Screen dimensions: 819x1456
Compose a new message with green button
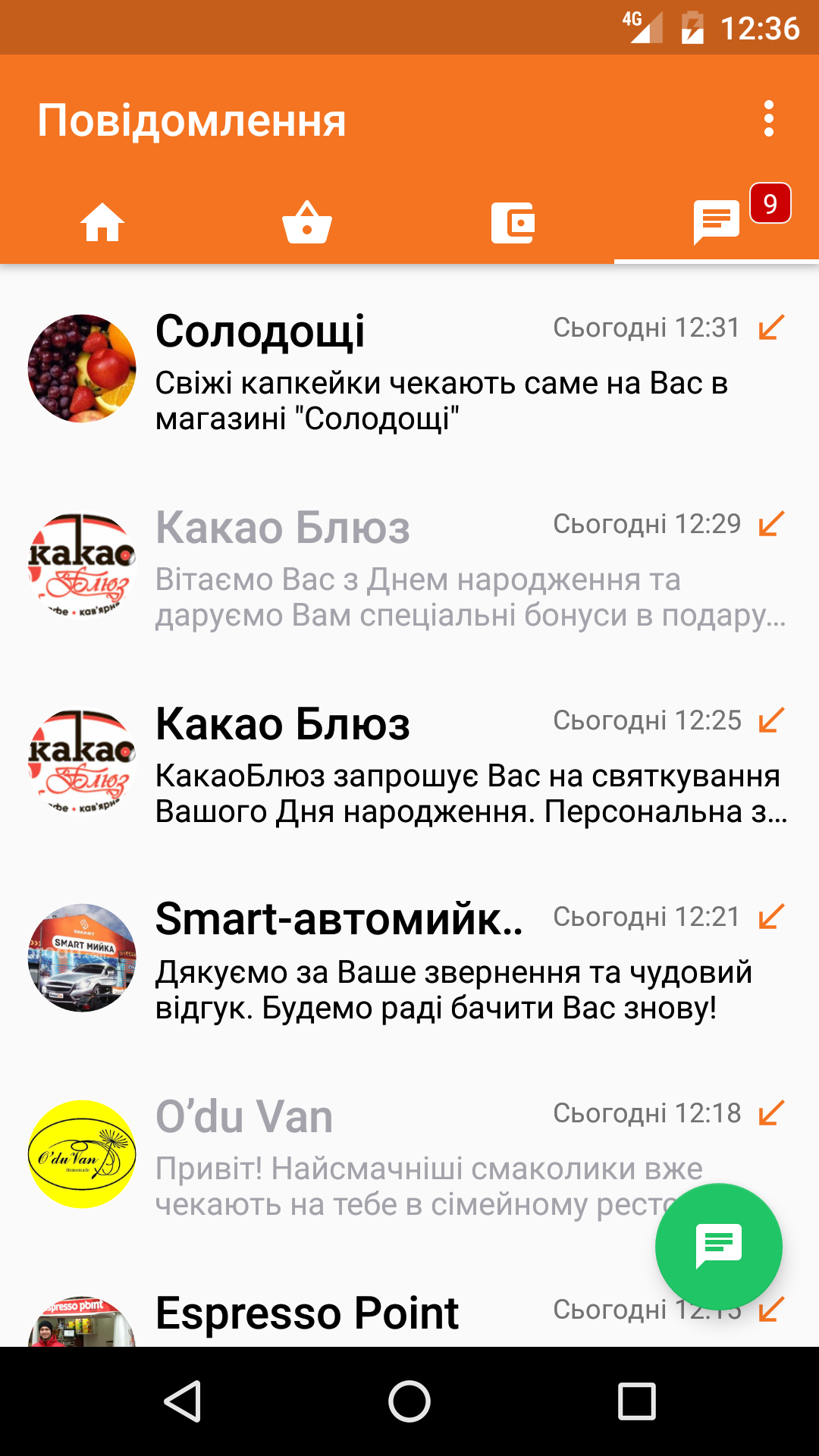coord(718,1246)
